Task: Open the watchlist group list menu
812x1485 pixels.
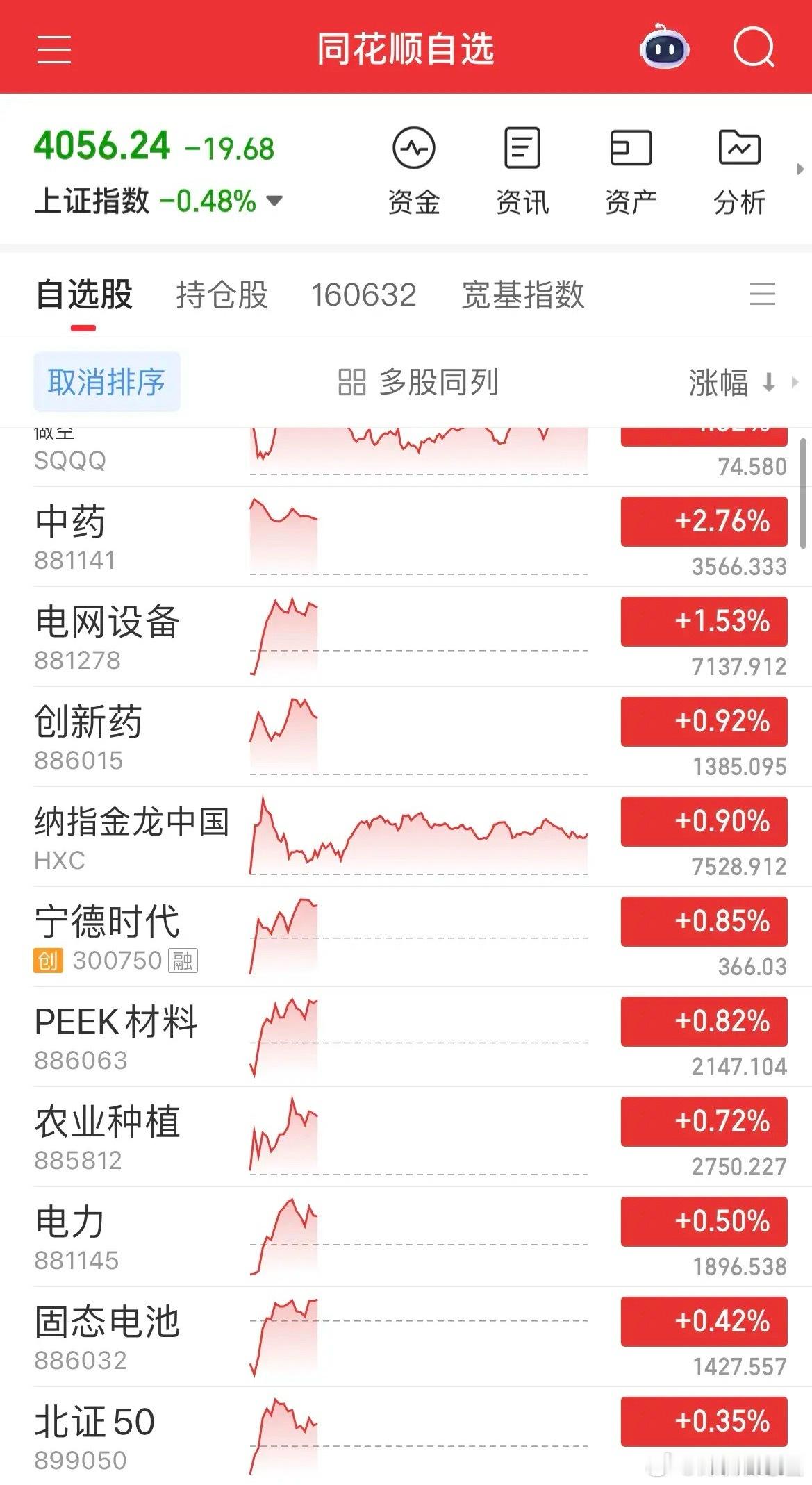Action: click(762, 294)
